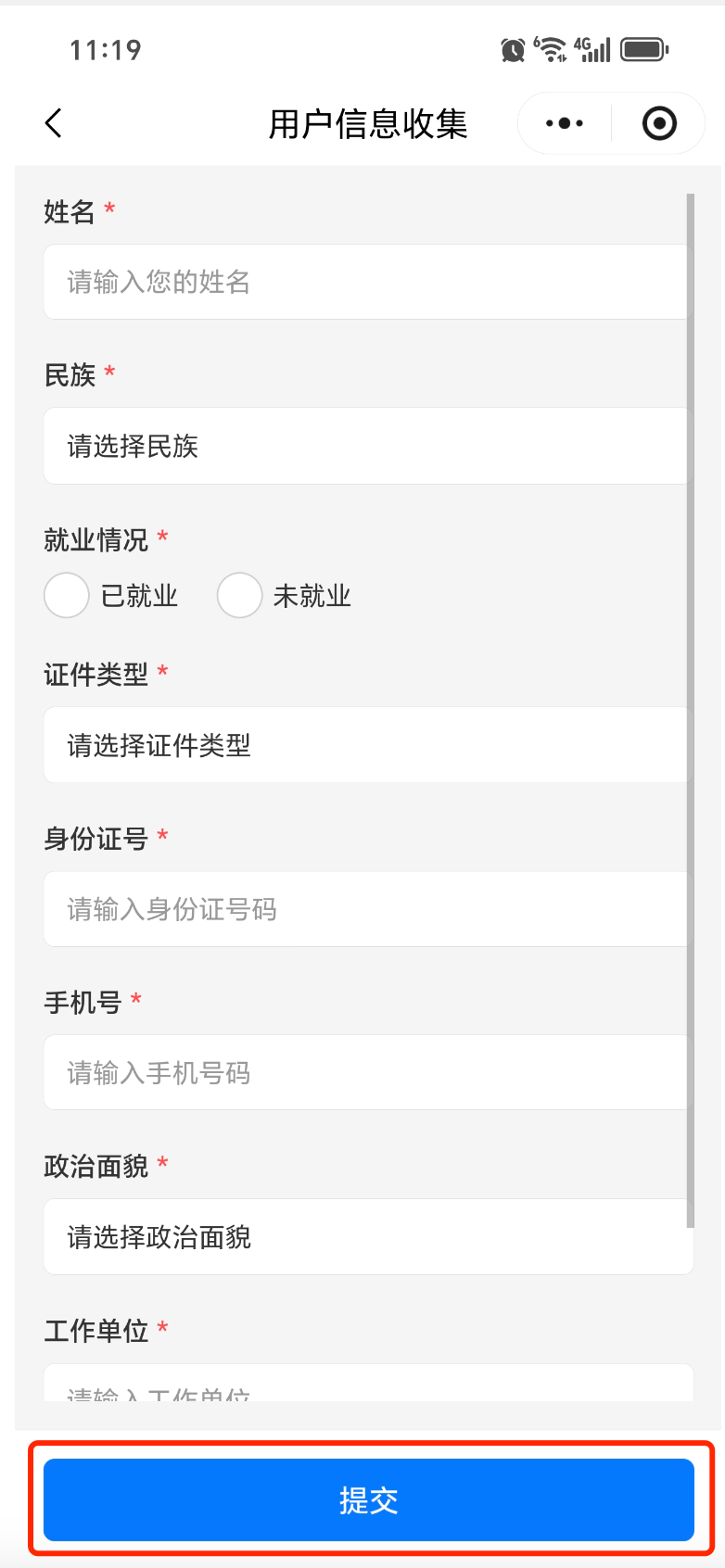Screen dimensions: 725x1568
Task: Click the alarm clock status bar icon
Action: tap(512, 51)
